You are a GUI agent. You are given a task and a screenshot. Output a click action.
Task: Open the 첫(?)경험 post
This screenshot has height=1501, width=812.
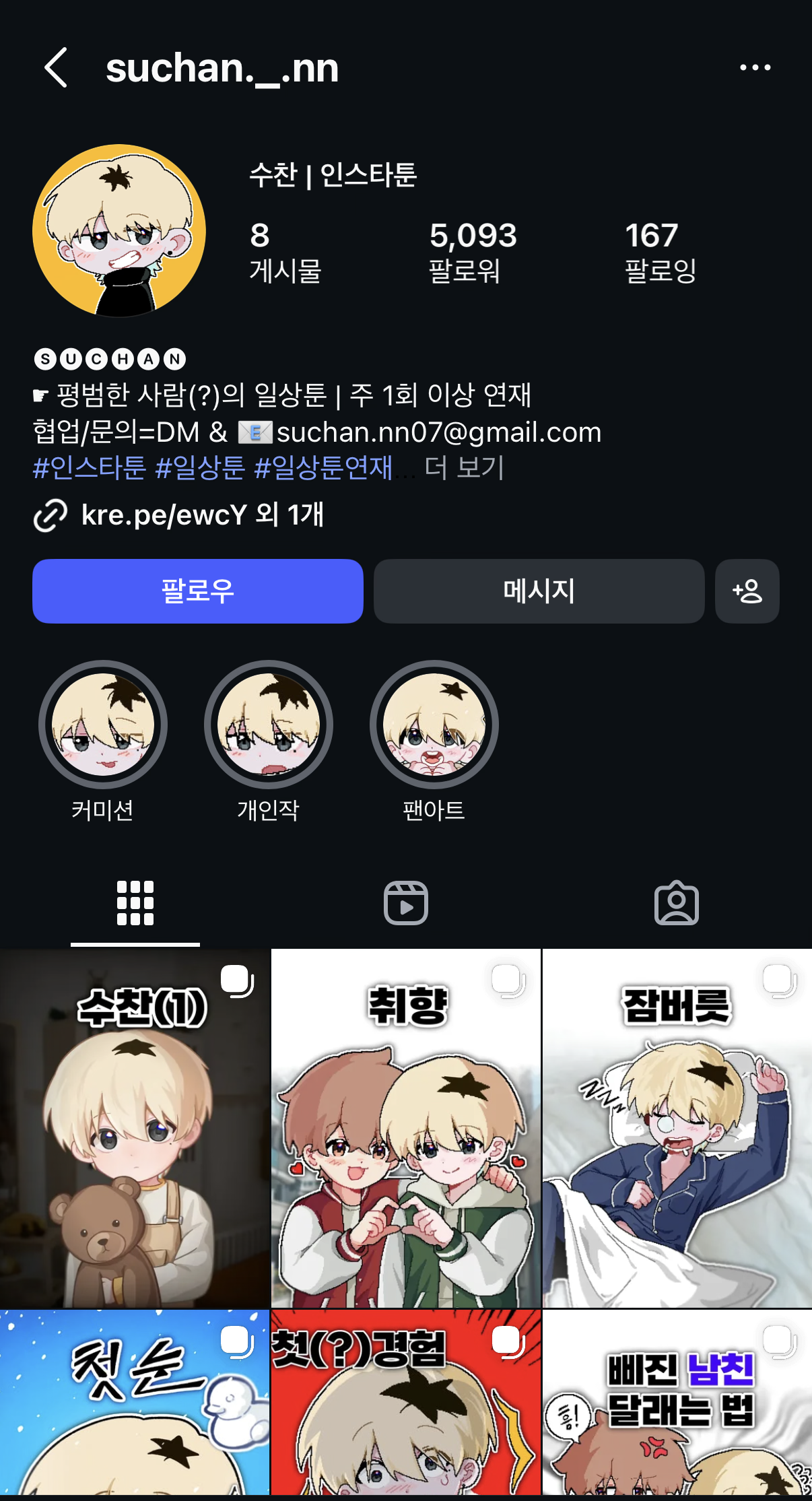coord(406,1403)
